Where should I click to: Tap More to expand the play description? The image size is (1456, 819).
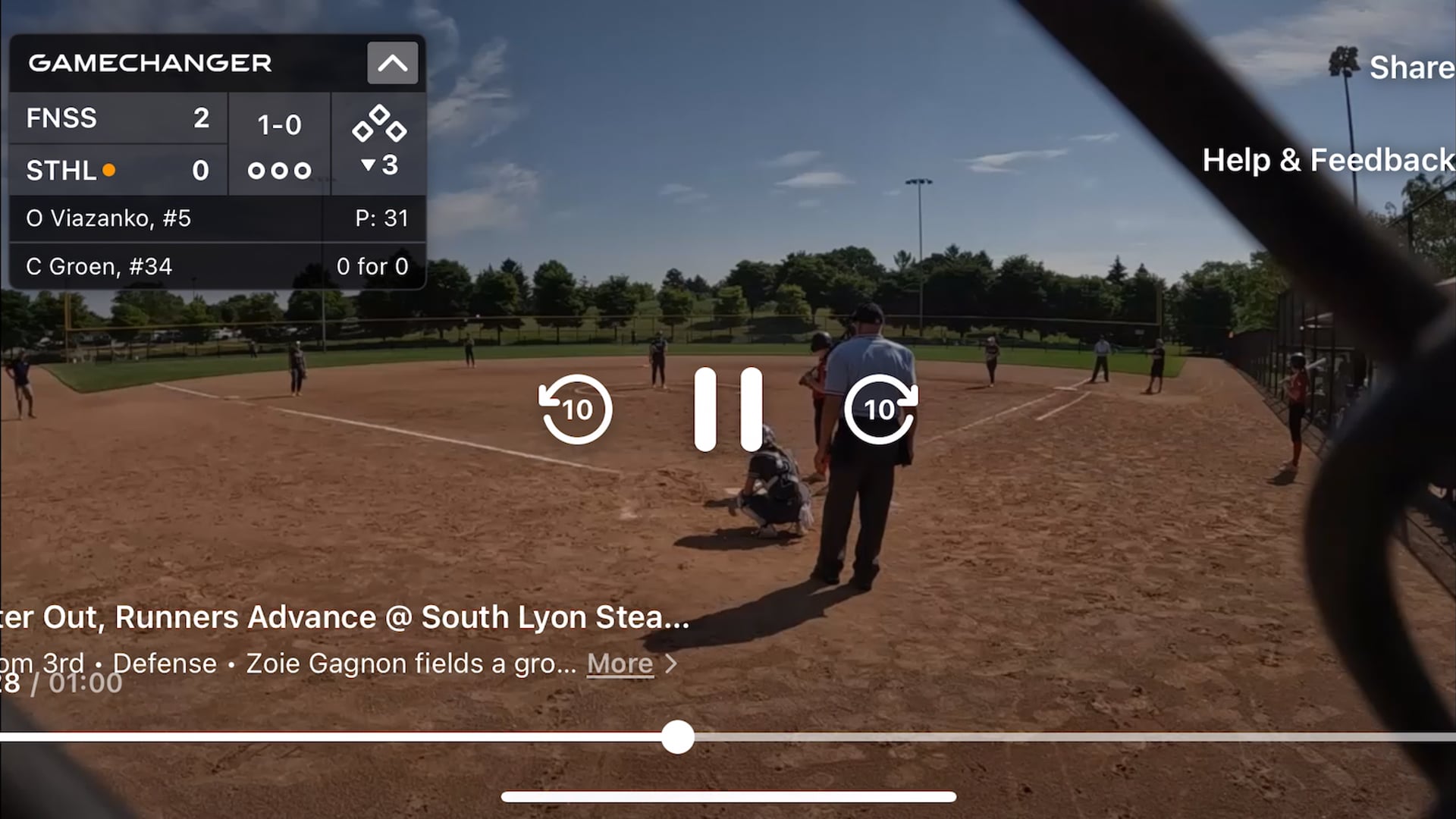620,664
